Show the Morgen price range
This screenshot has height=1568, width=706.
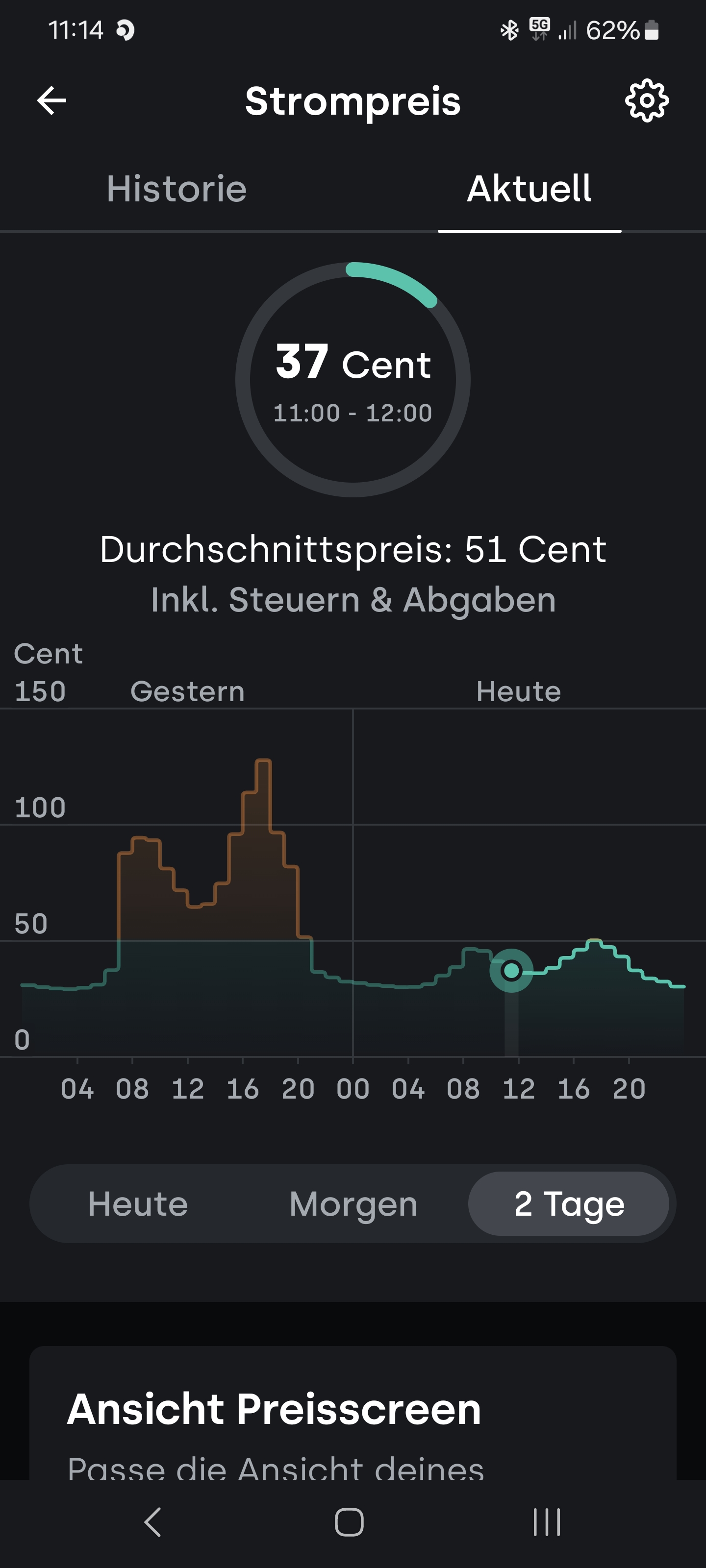coord(353,1204)
